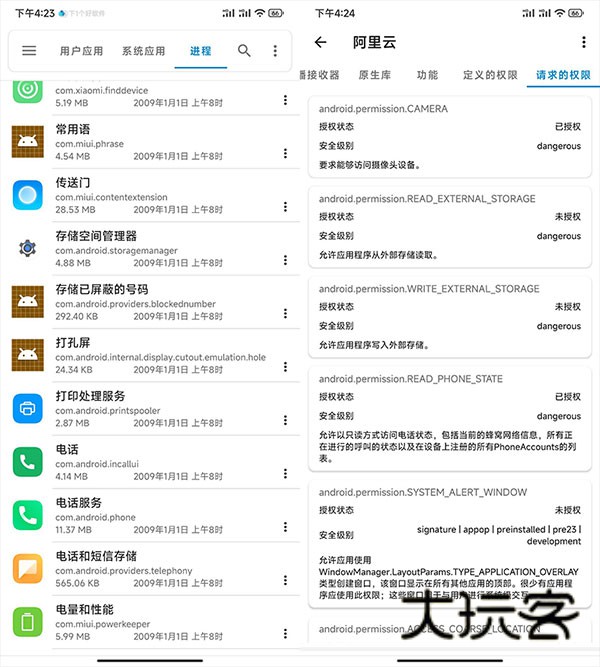Open the android.permission.CAMERA permission card
This screenshot has width=600, height=667.
[450, 137]
